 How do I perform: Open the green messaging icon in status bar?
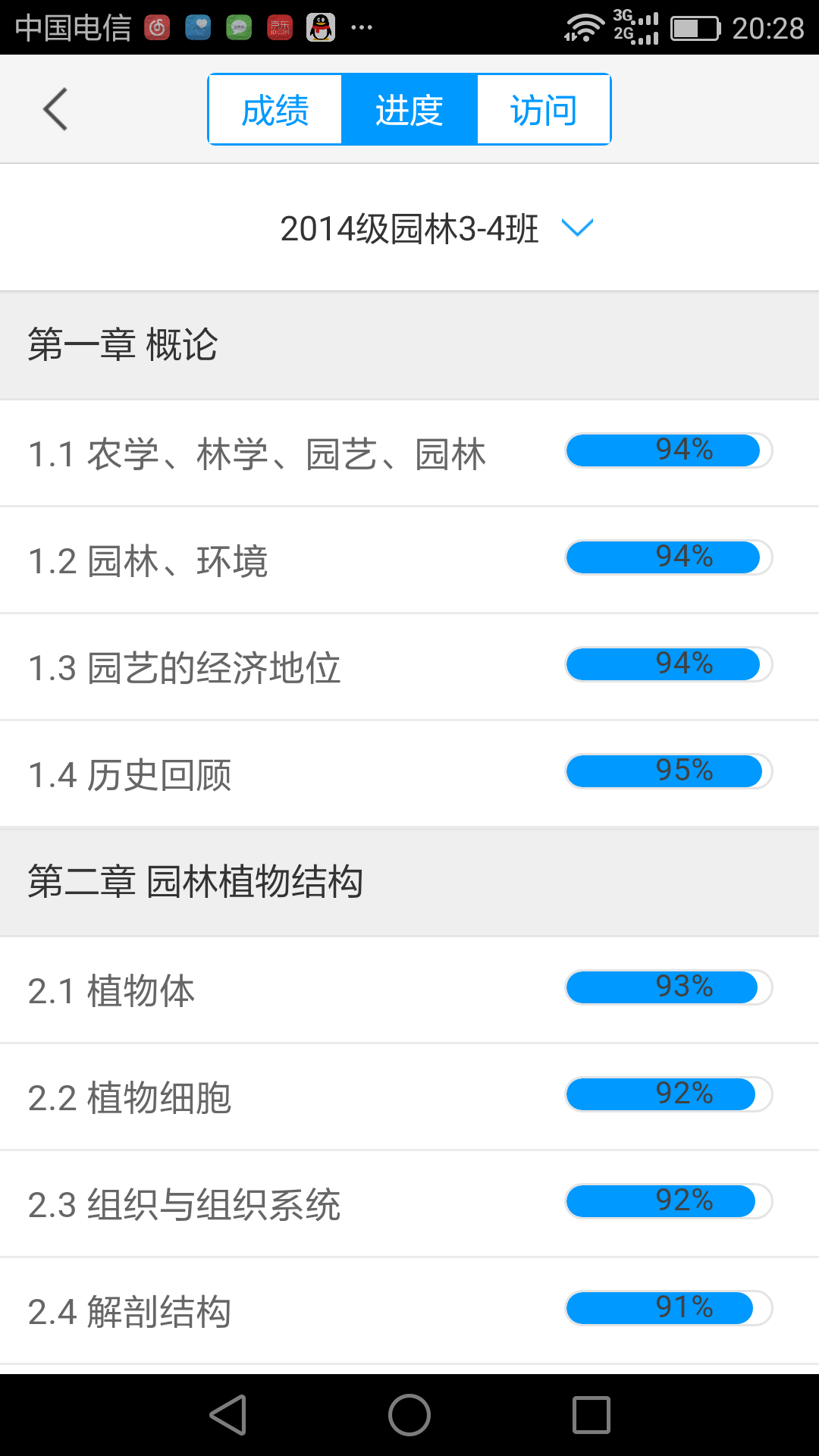(239, 25)
